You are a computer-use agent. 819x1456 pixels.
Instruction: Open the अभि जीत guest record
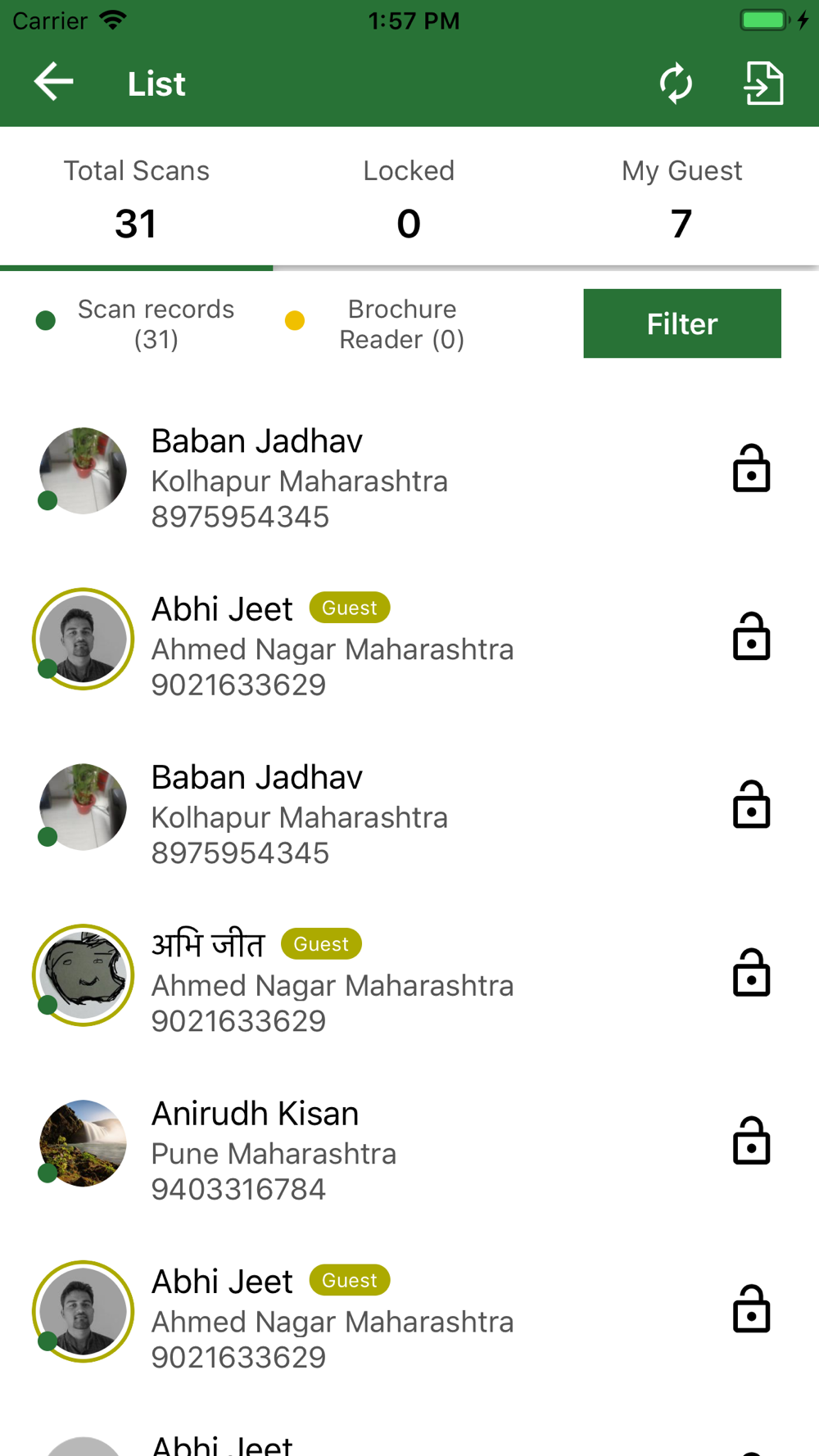[x=409, y=976]
